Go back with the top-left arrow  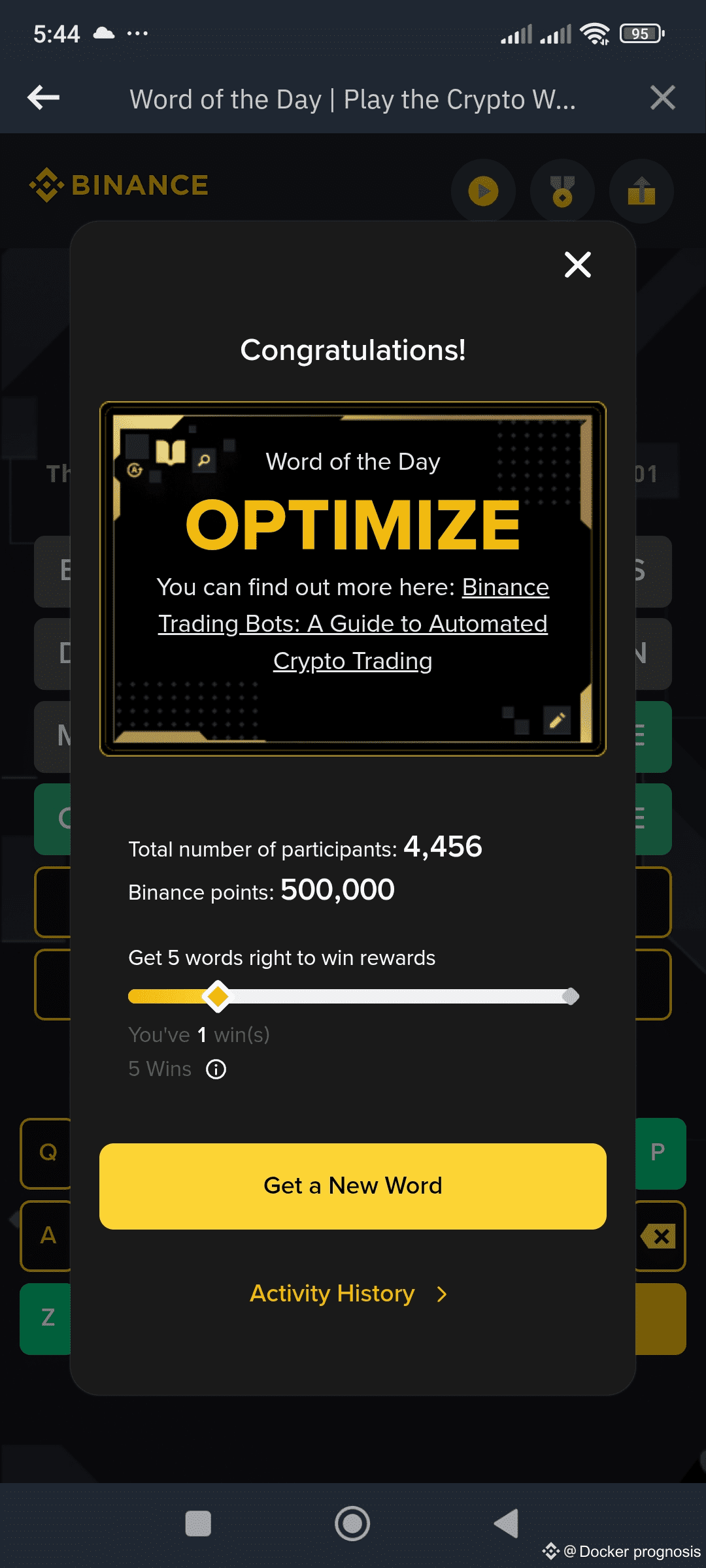(44, 98)
